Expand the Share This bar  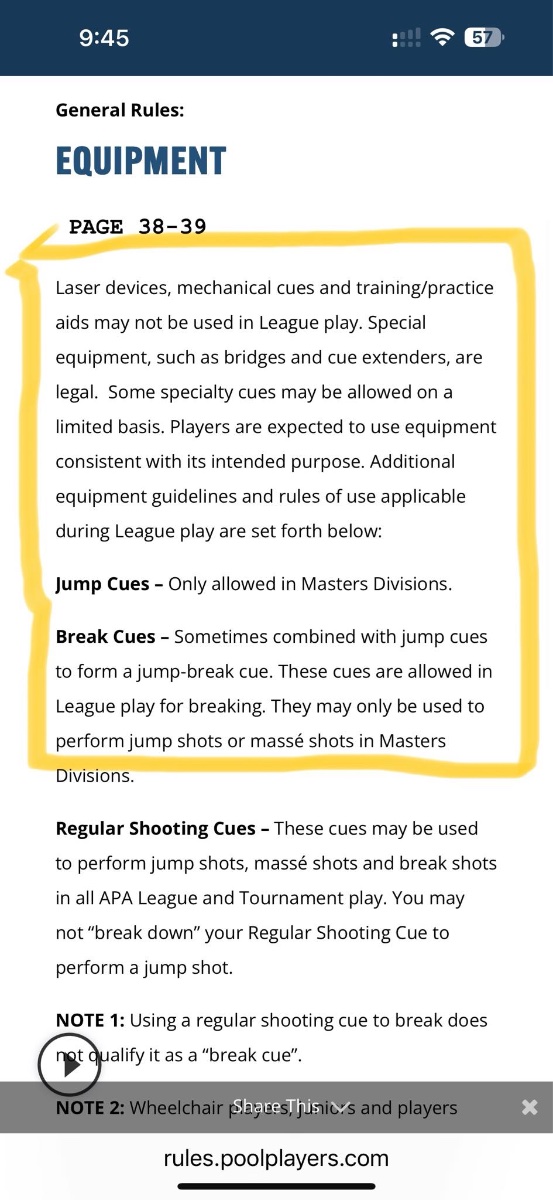pyautogui.click(x=290, y=1106)
